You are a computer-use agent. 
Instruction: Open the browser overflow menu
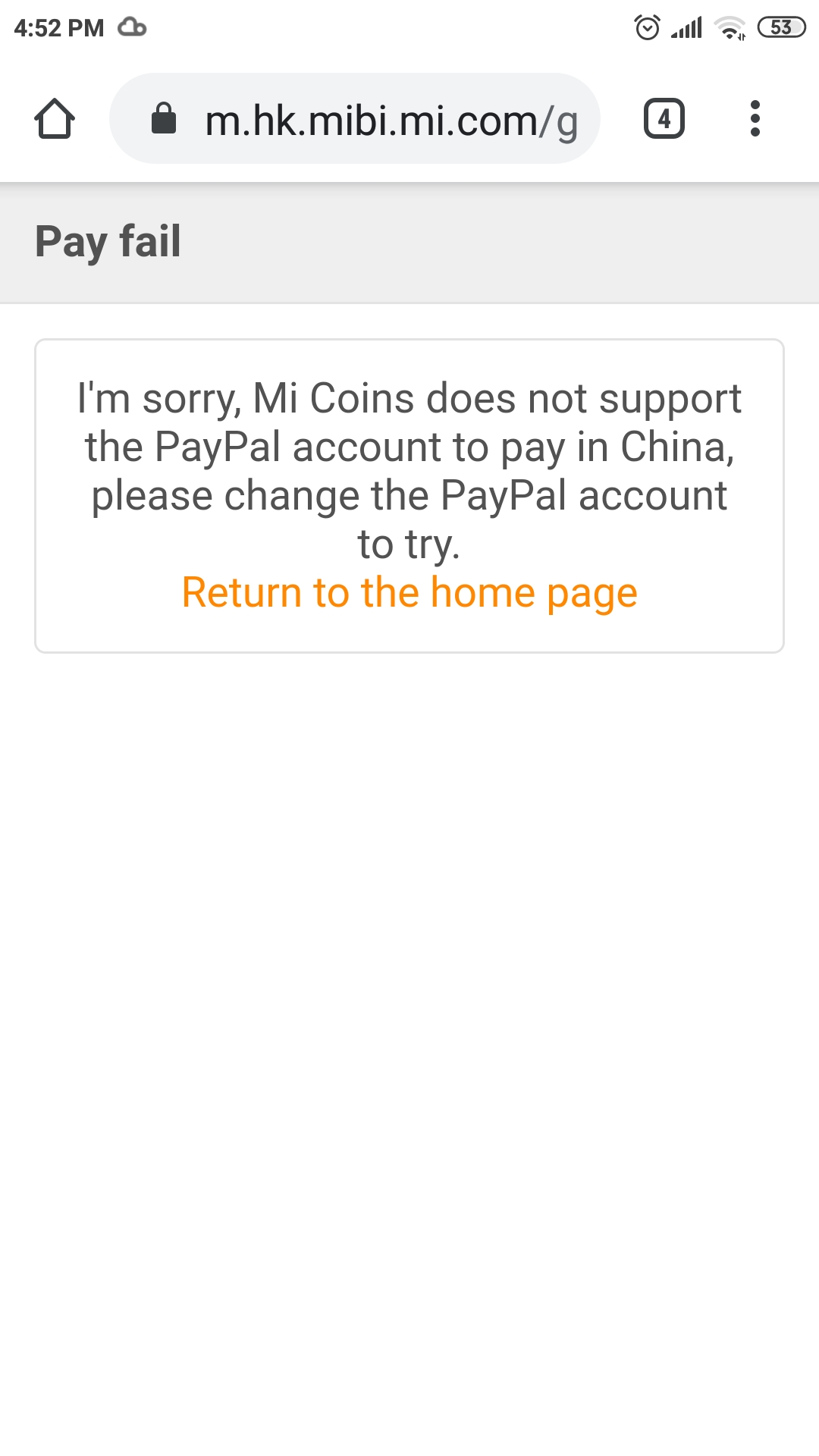click(755, 118)
